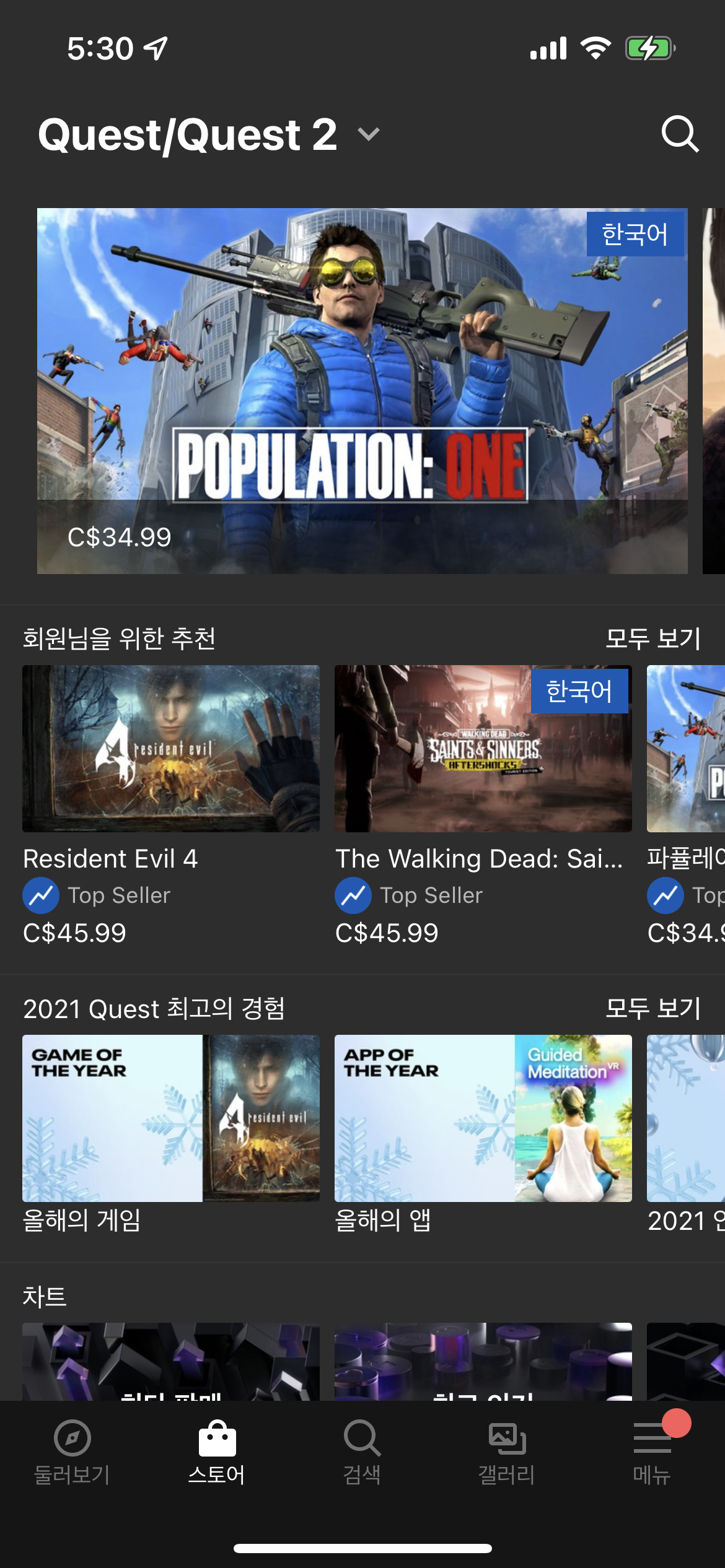Open the Population: One featured banner
Image resolution: width=725 pixels, height=1568 pixels.
[362, 390]
